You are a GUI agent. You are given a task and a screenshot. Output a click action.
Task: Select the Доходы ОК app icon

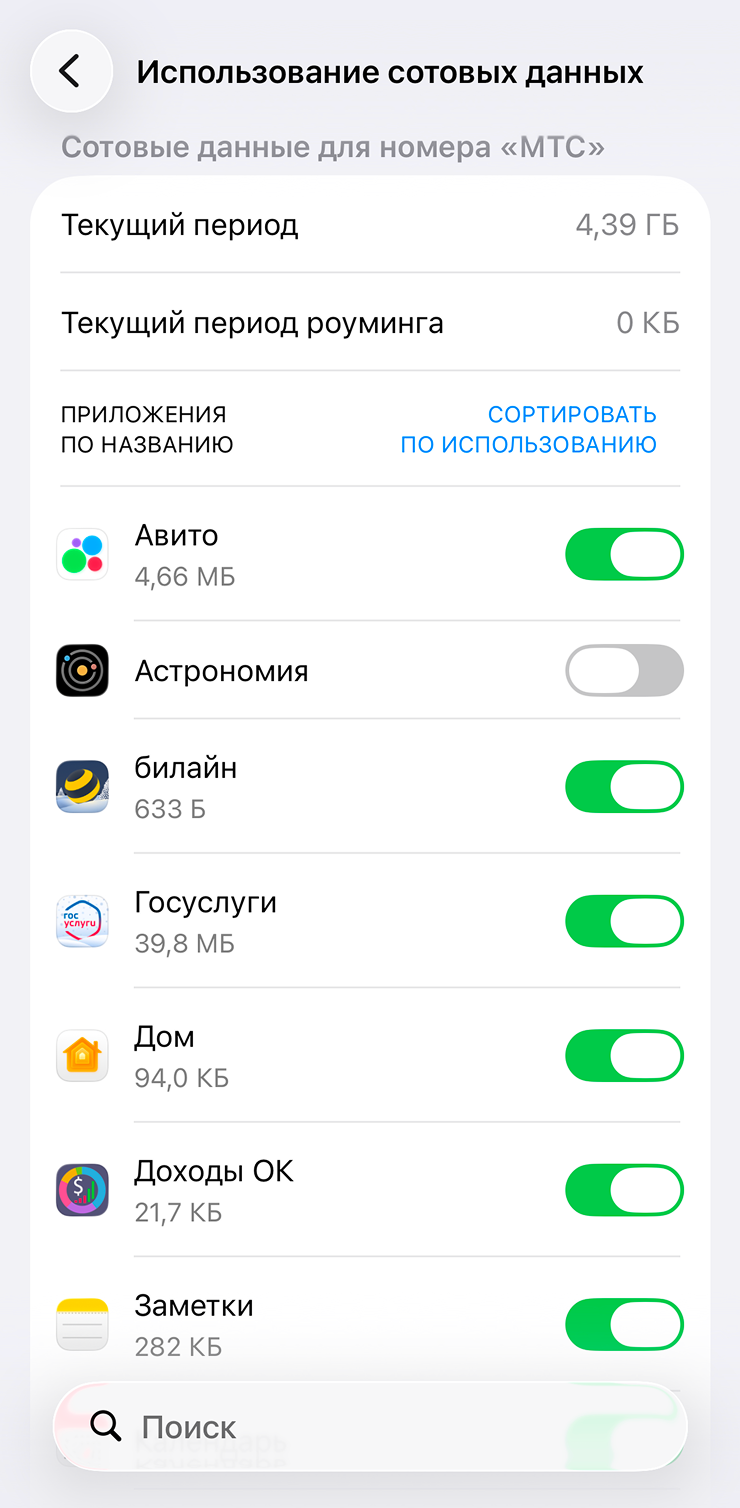(x=82, y=1190)
